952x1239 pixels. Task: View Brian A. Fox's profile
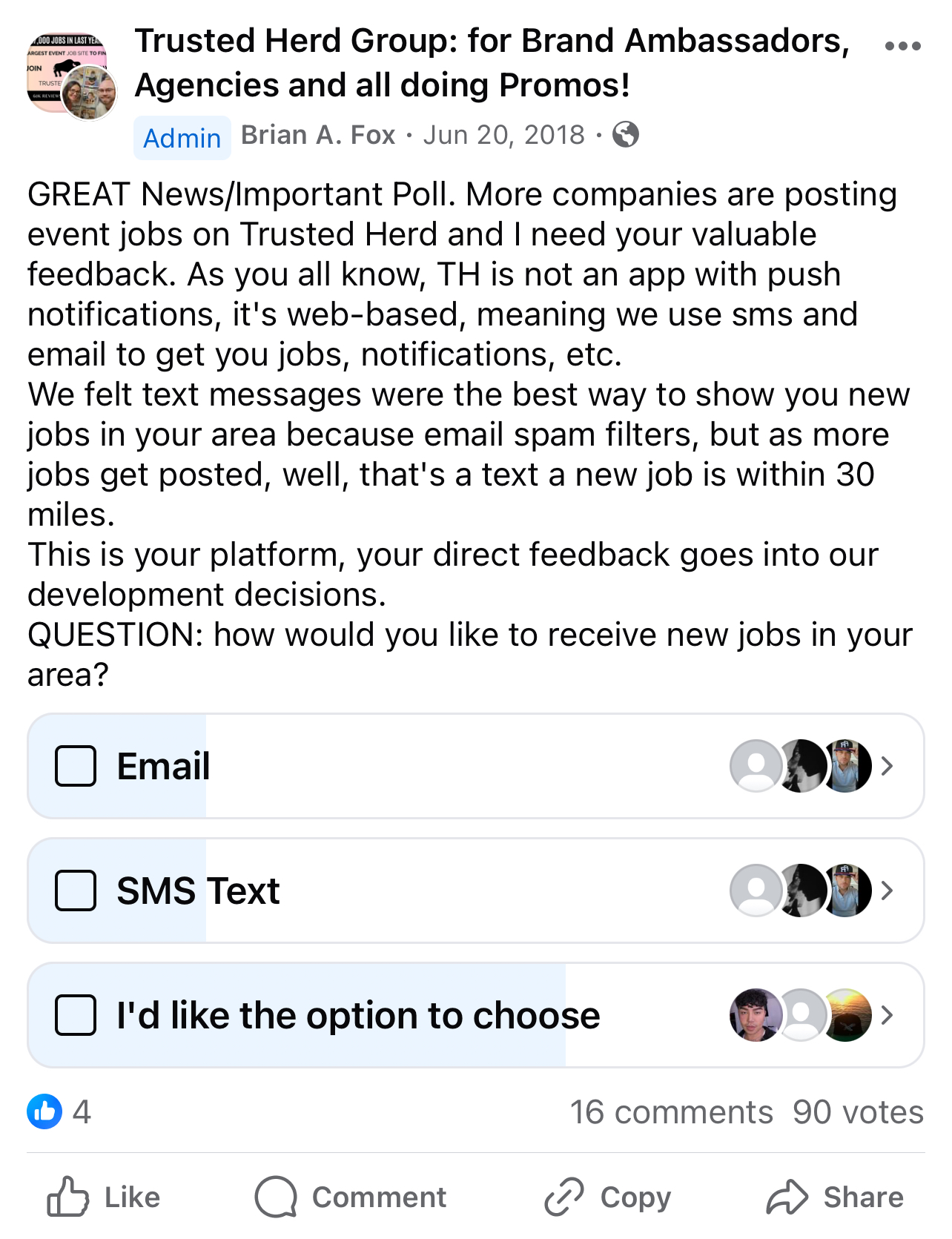(x=318, y=136)
